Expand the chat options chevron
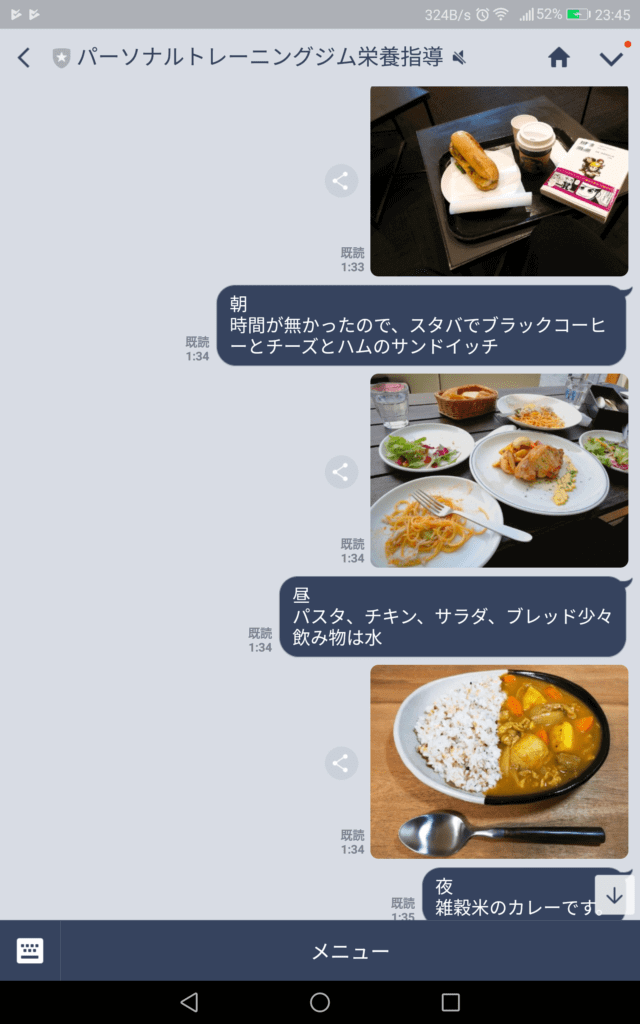Viewport: 640px width, 1024px height. [x=611, y=58]
